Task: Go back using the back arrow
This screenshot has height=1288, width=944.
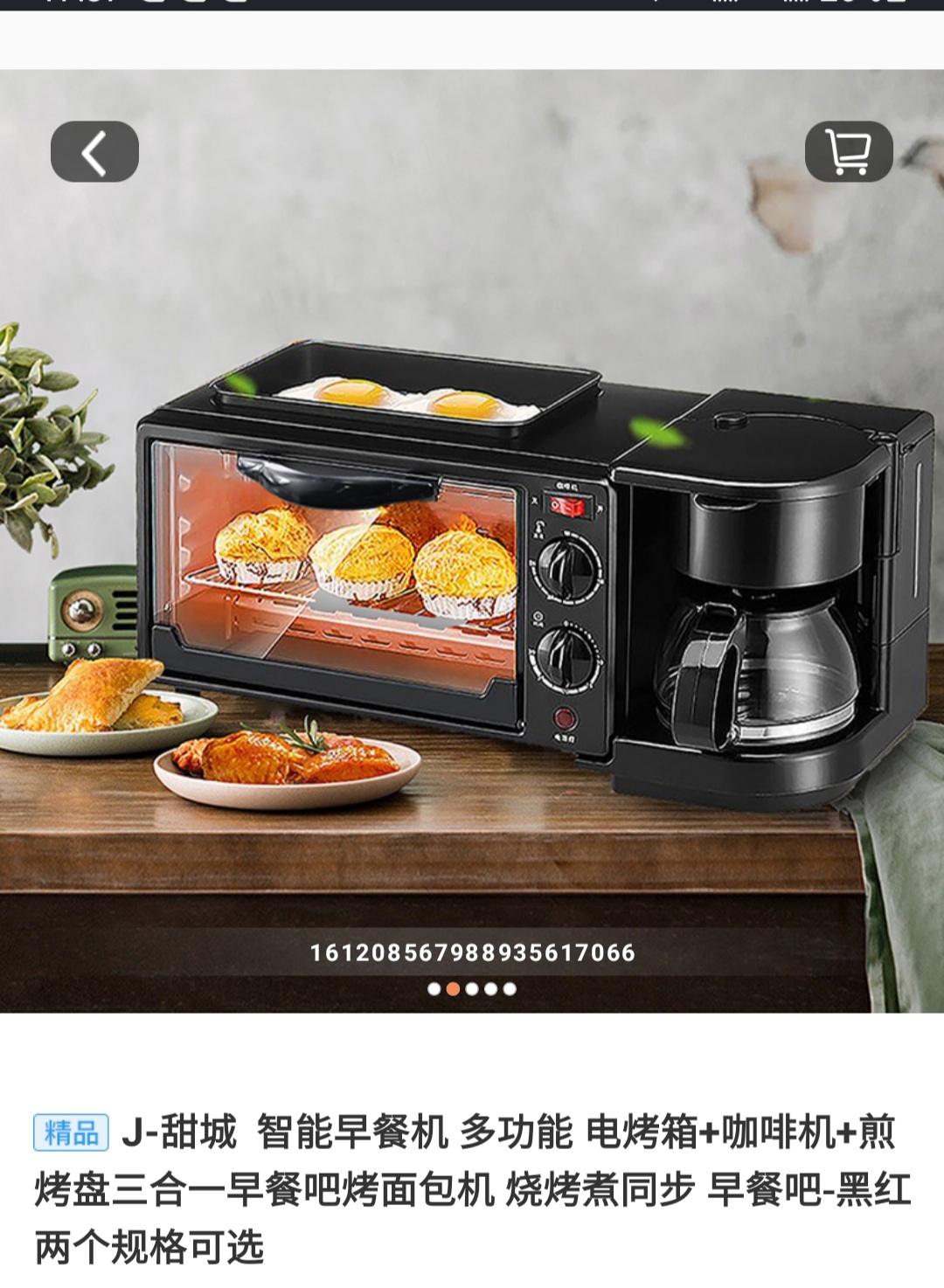Action: [x=94, y=152]
